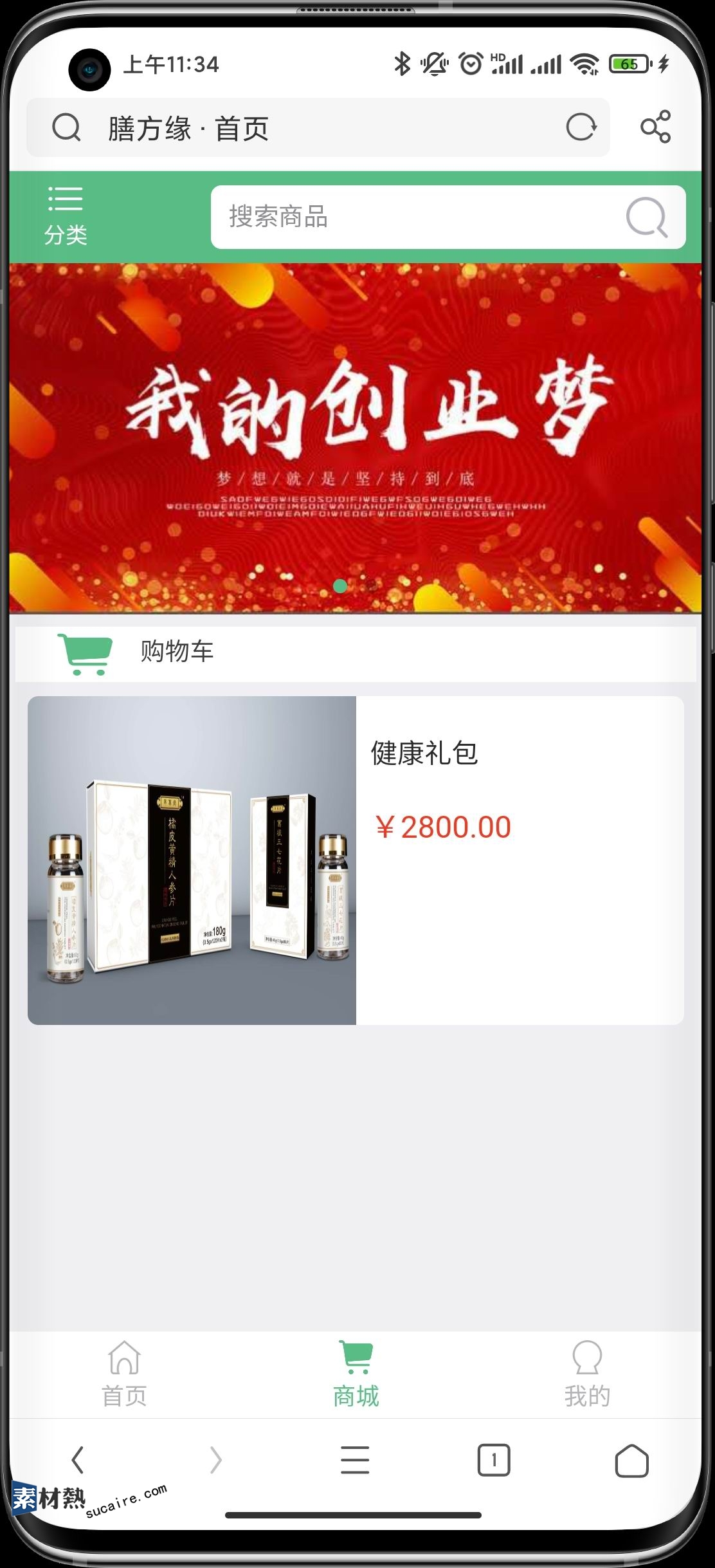Open the 健康礼包 product card
Image resolution: width=715 pixels, height=1568 pixels.
[355, 860]
